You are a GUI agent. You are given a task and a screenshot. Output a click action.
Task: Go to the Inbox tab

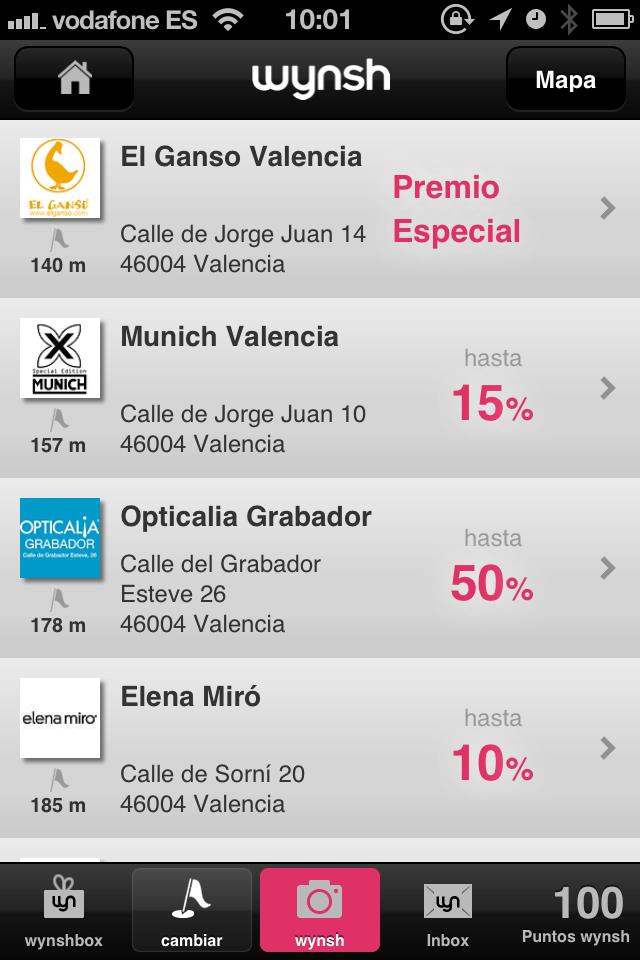pos(447,911)
